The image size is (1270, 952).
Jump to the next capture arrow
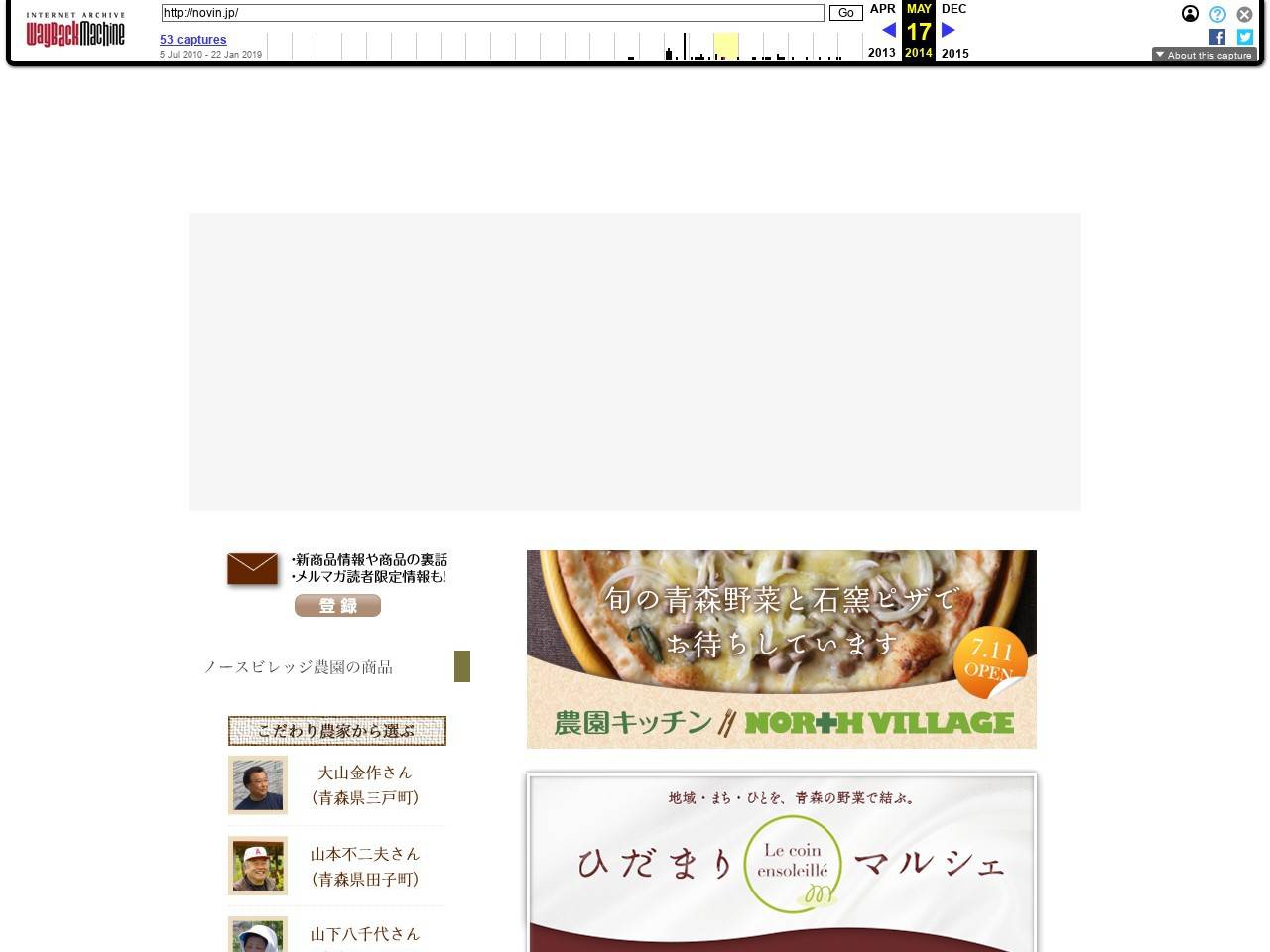click(948, 30)
